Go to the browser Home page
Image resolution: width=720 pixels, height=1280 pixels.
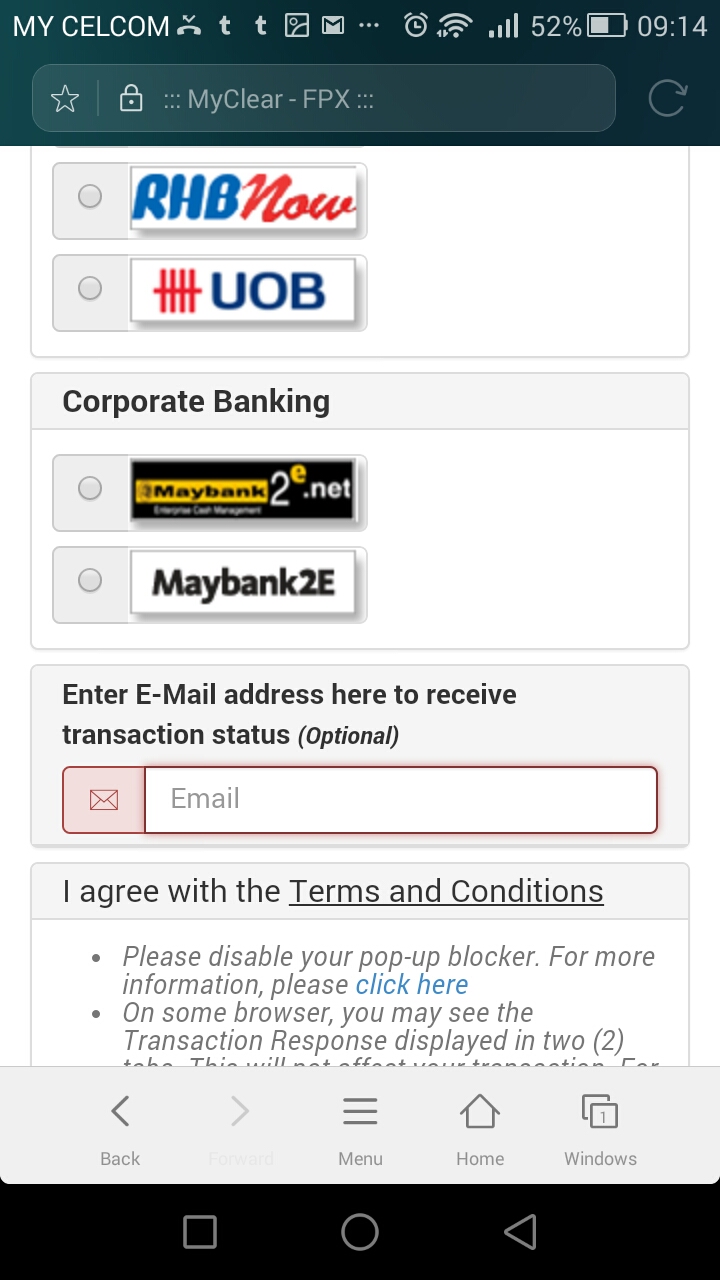[x=480, y=1129]
